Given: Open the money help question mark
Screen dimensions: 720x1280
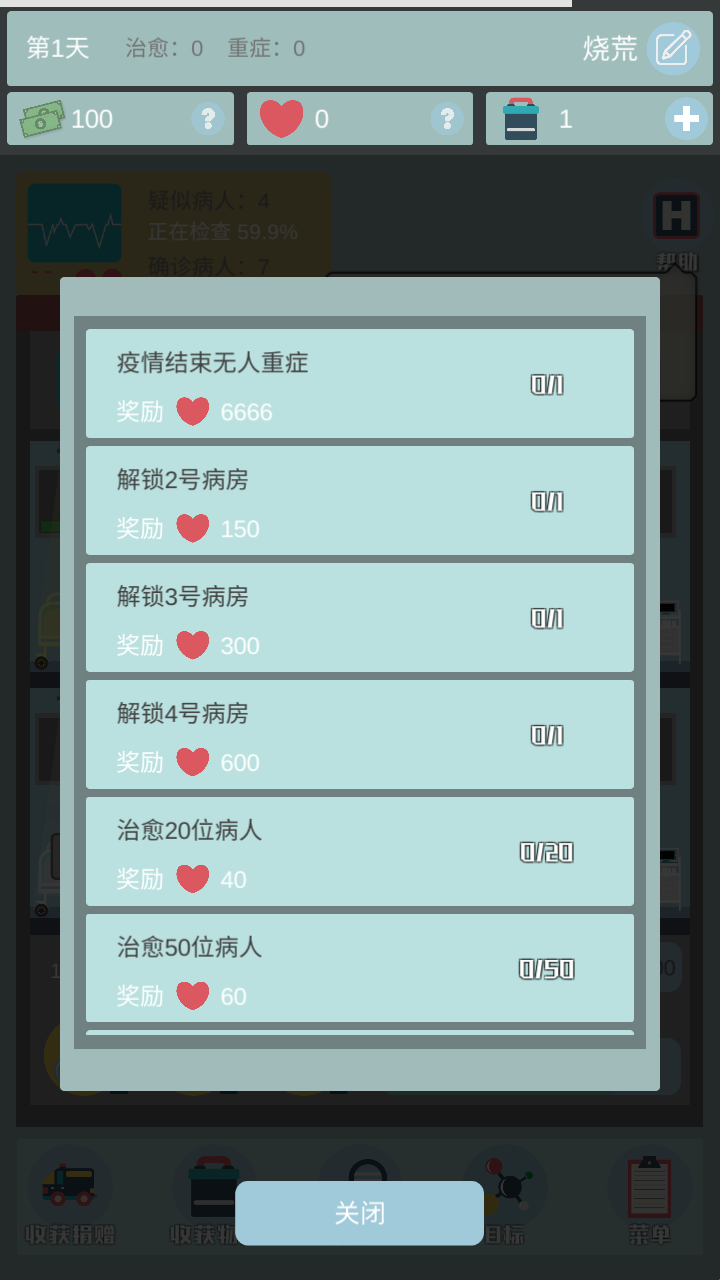Looking at the screenshot, I should coord(207,119).
